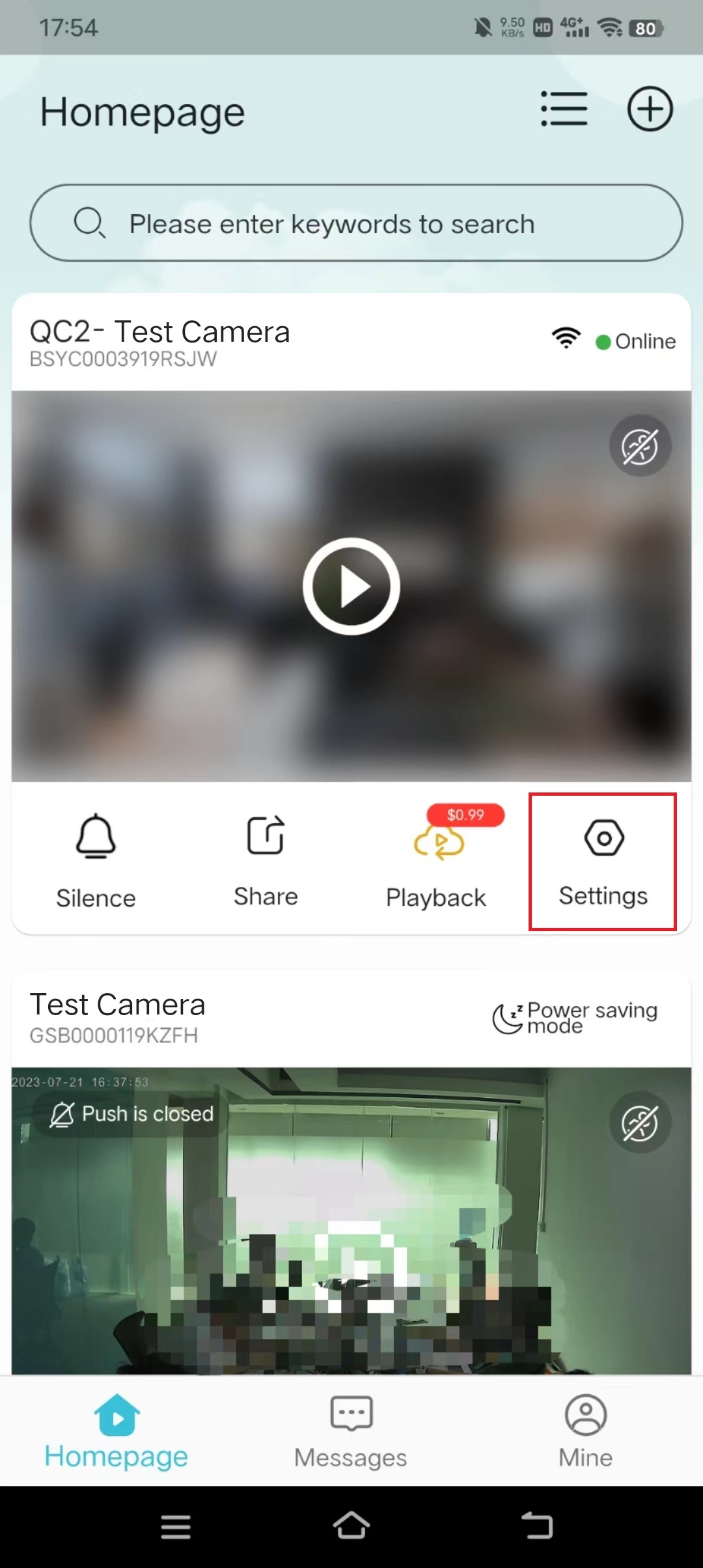Add a new device with plus icon
The height and width of the screenshot is (1568, 703).
coord(650,109)
